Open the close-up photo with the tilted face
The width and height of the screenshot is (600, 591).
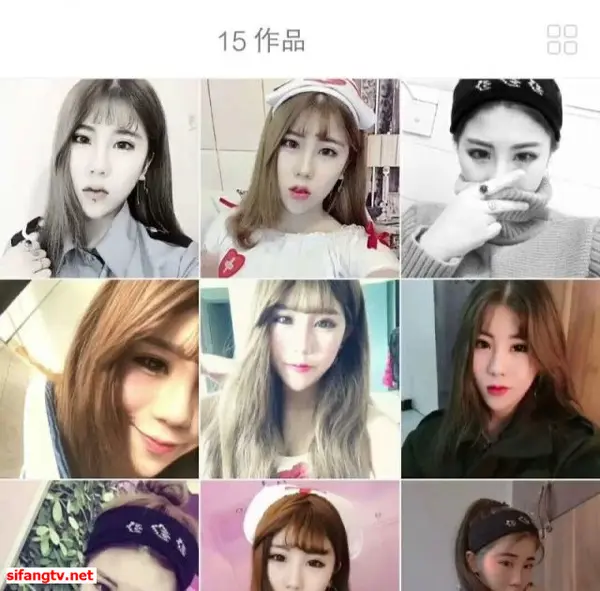(99, 379)
